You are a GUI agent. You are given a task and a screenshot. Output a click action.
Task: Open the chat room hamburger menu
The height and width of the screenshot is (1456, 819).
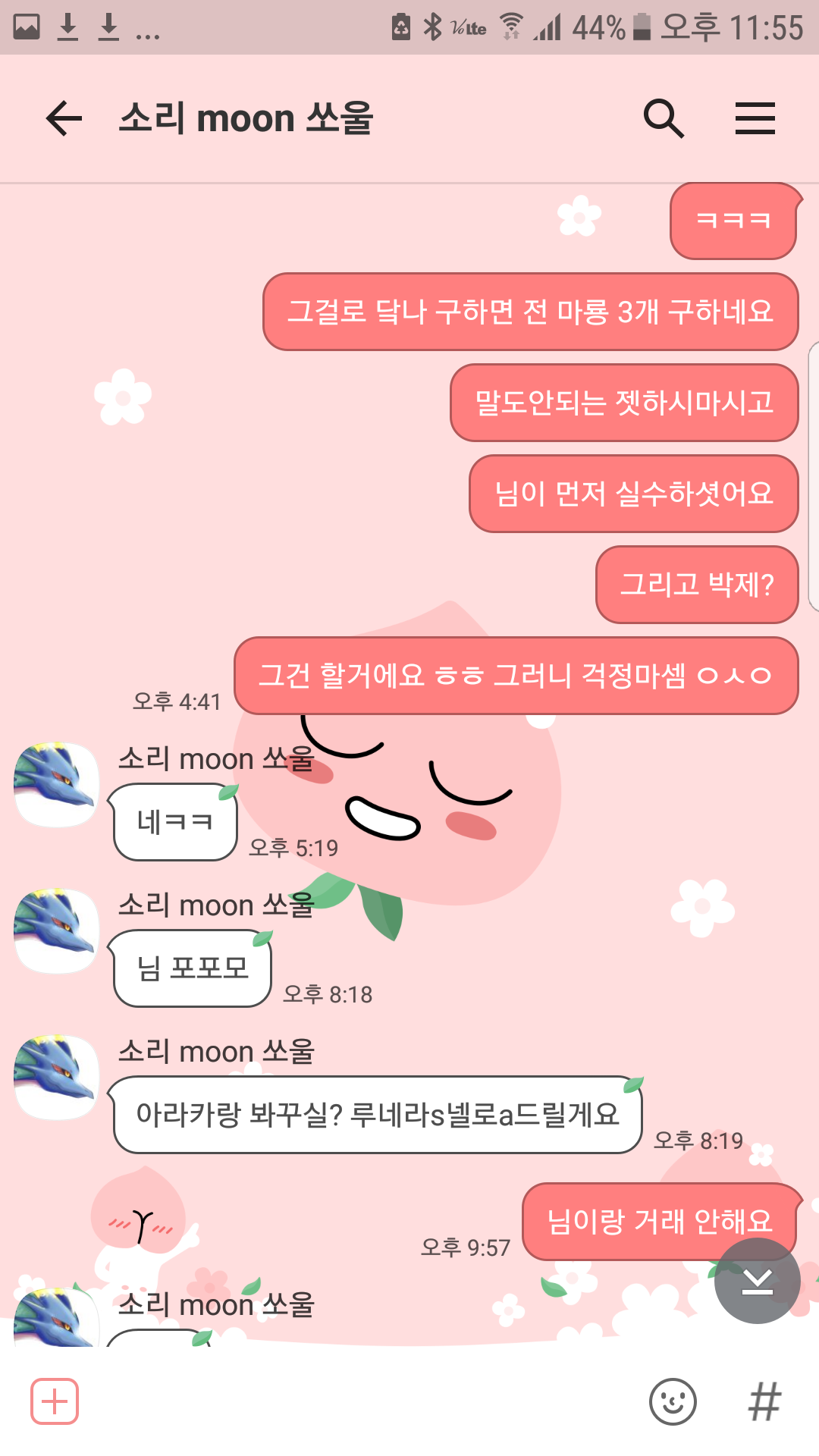(755, 118)
